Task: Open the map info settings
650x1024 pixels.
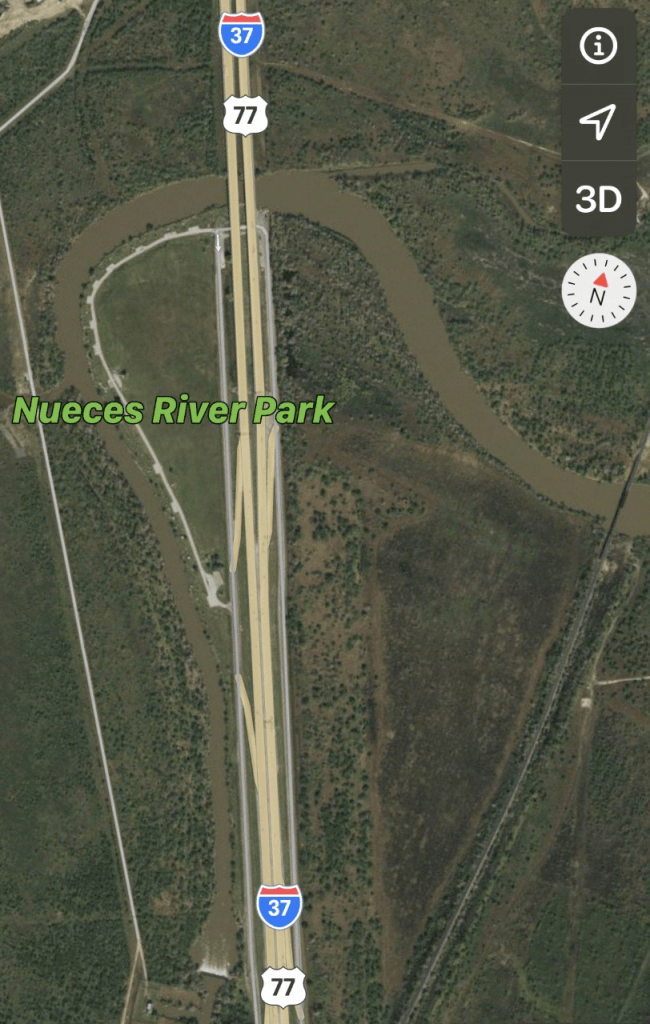Action: pos(598,47)
